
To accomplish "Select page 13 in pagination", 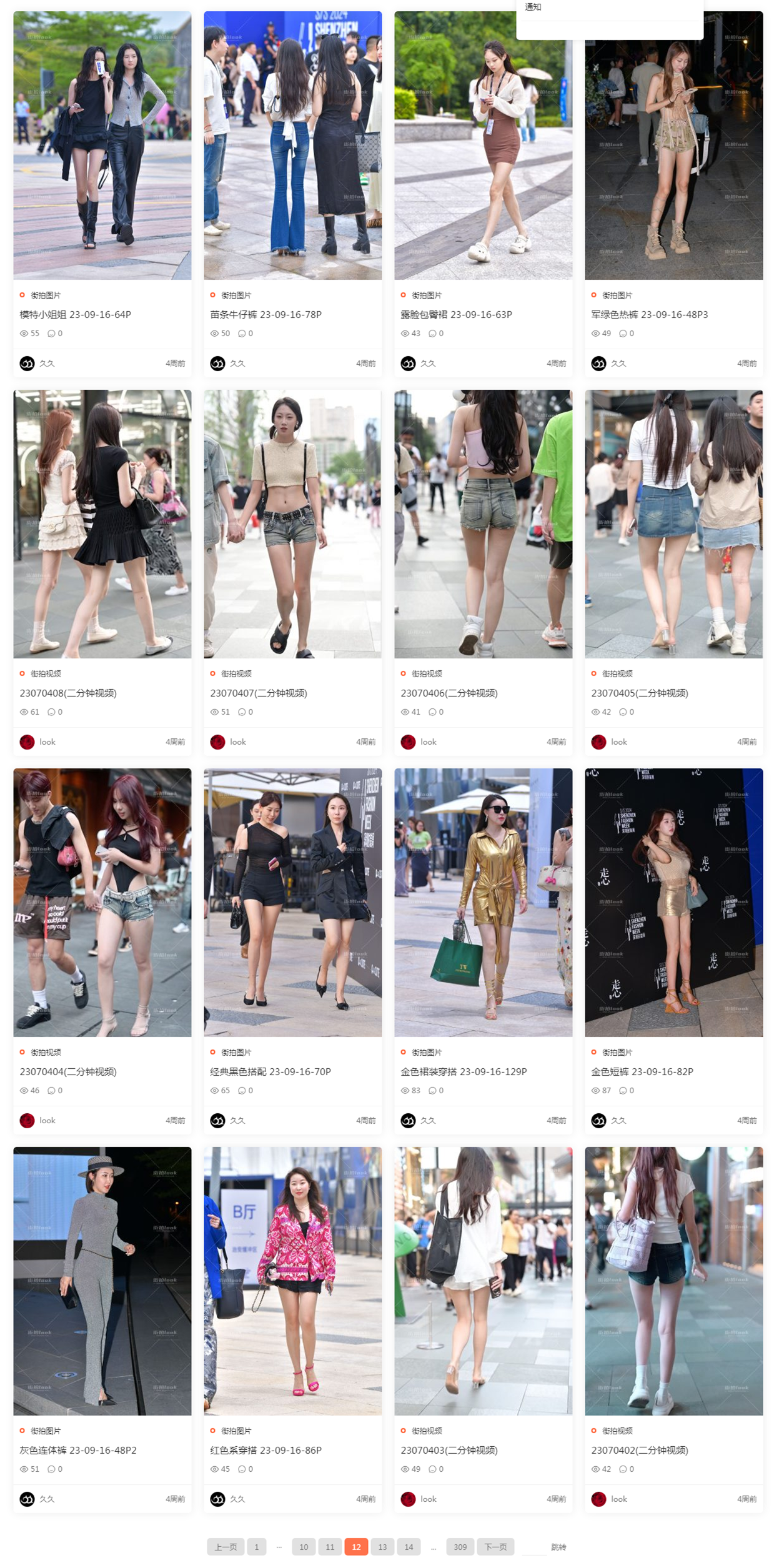I will [382, 1547].
